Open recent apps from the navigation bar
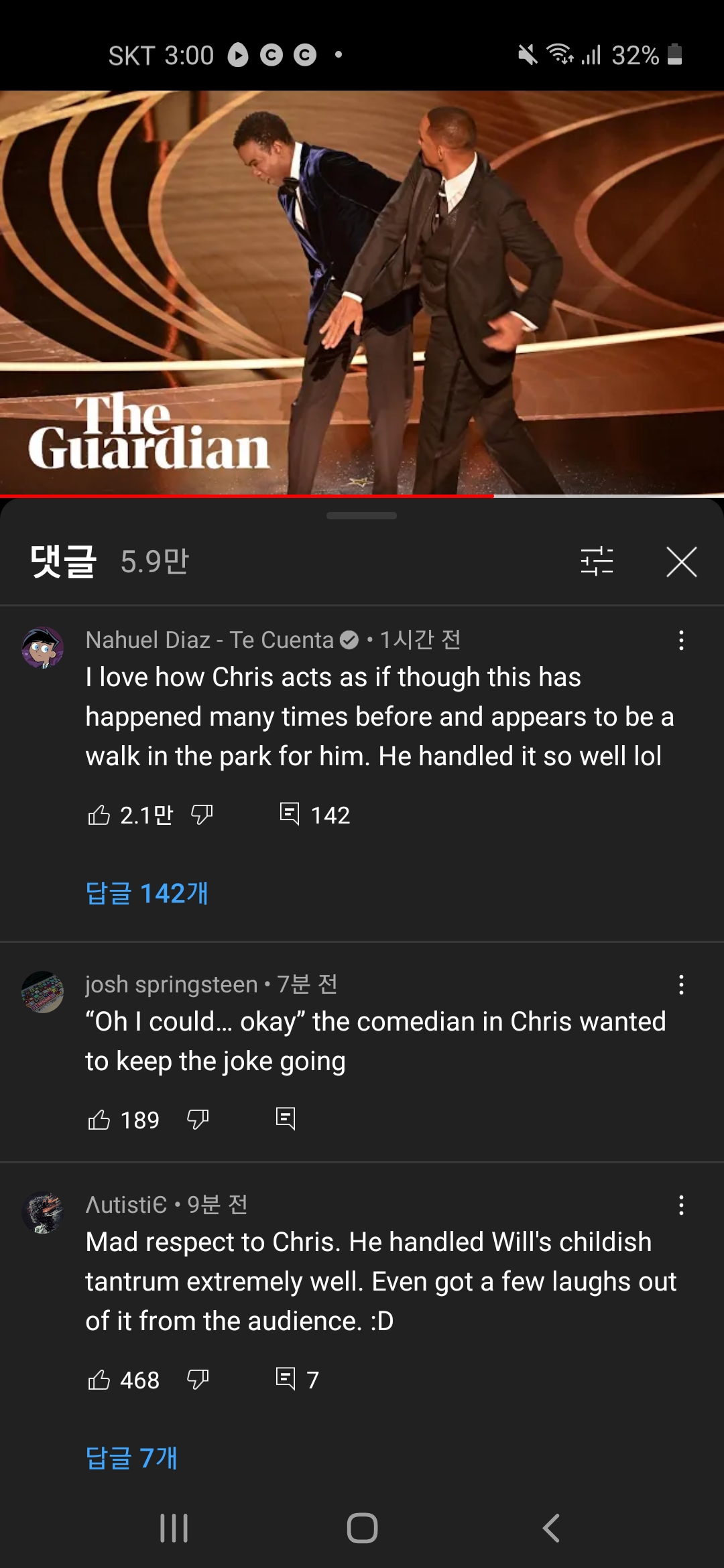The width and height of the screenshot is (724, 1568). [x=174, y=1528]
